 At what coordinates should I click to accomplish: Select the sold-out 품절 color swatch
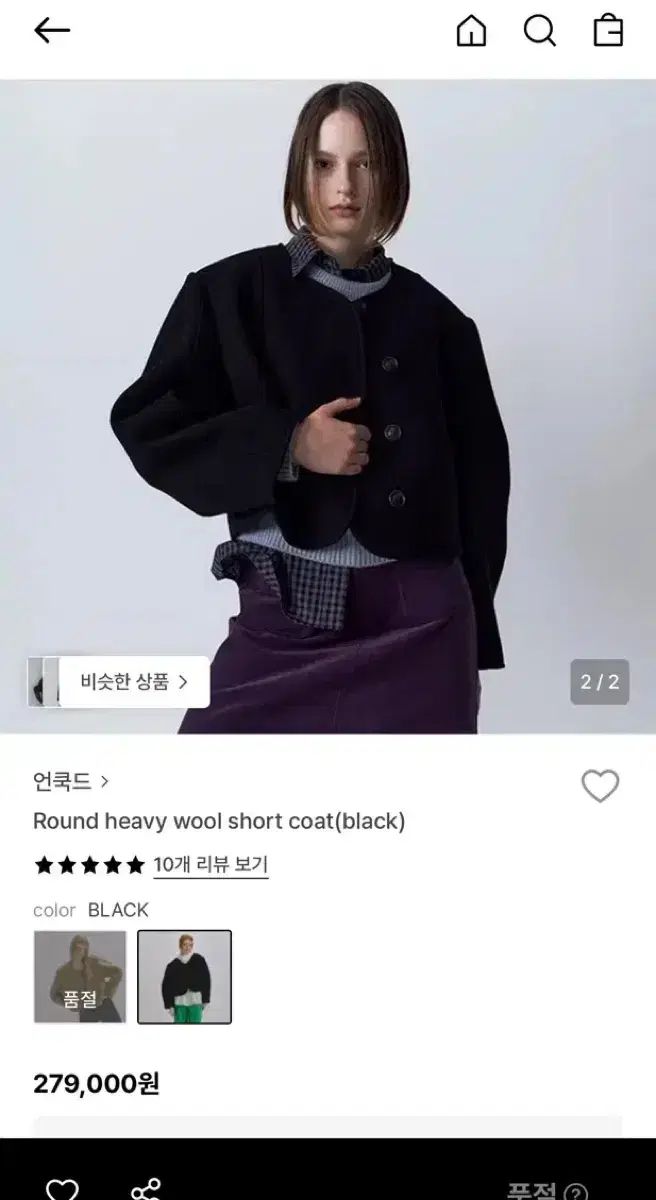[x=80, y=977]
